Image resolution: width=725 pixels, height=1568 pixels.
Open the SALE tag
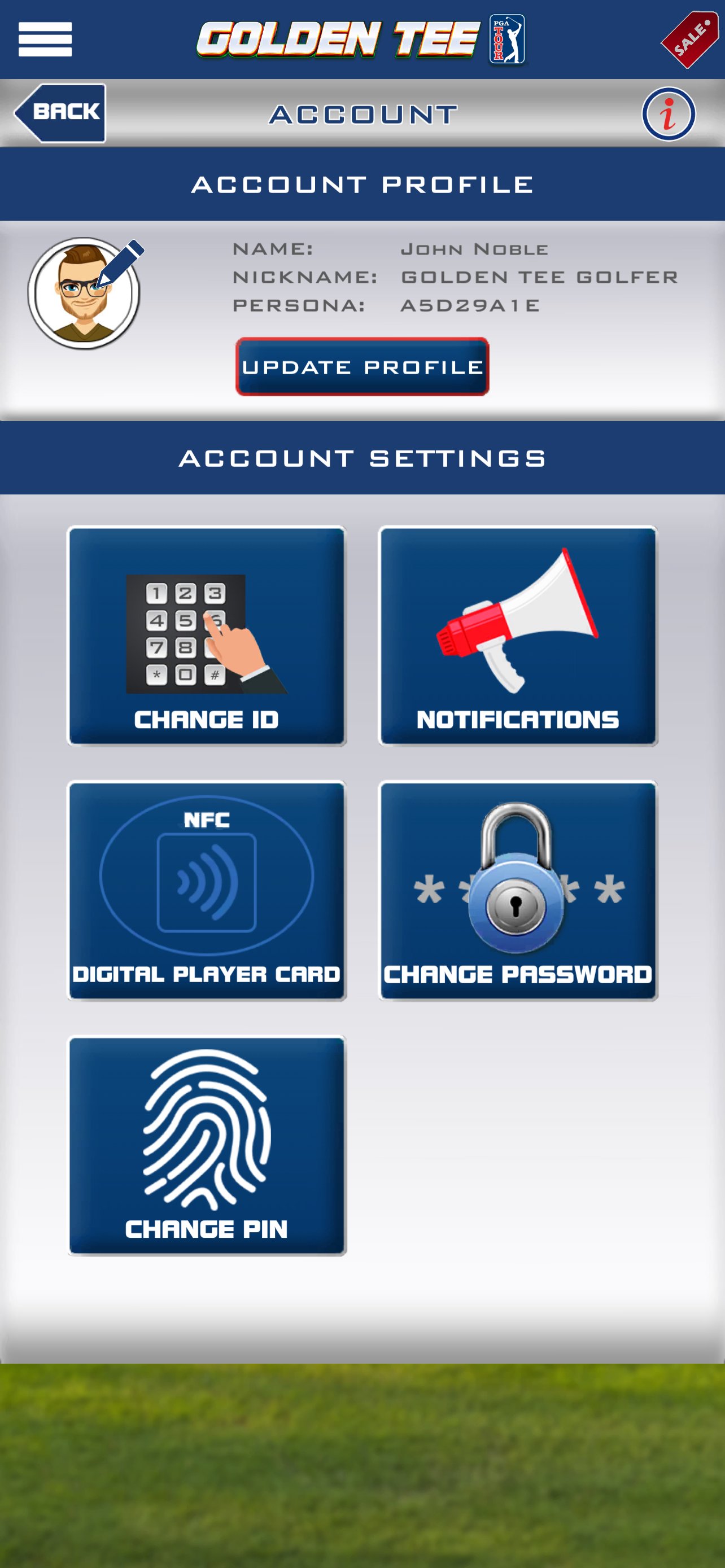coord(689,40)
